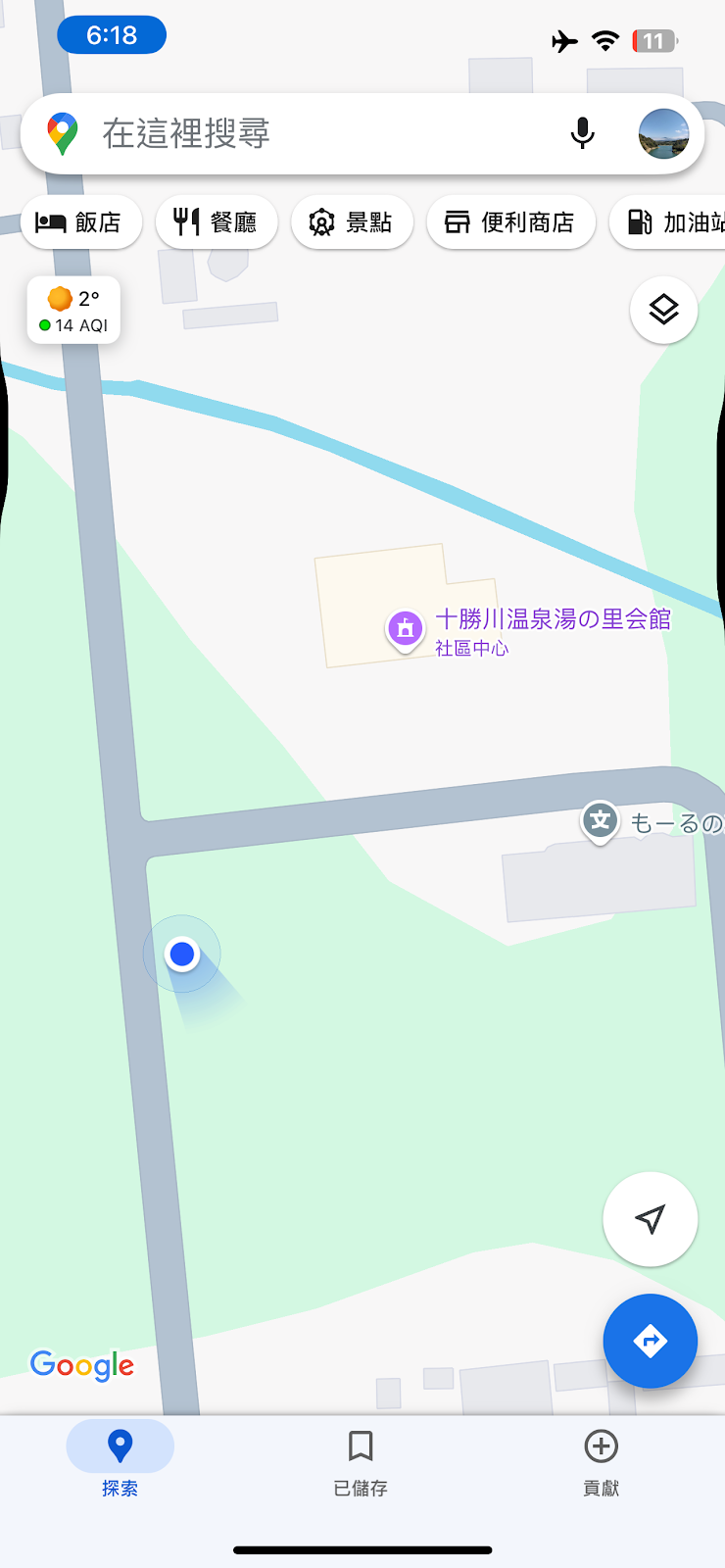Tap the school pin on the map
725x1568 pixels.
pos(600,821)
